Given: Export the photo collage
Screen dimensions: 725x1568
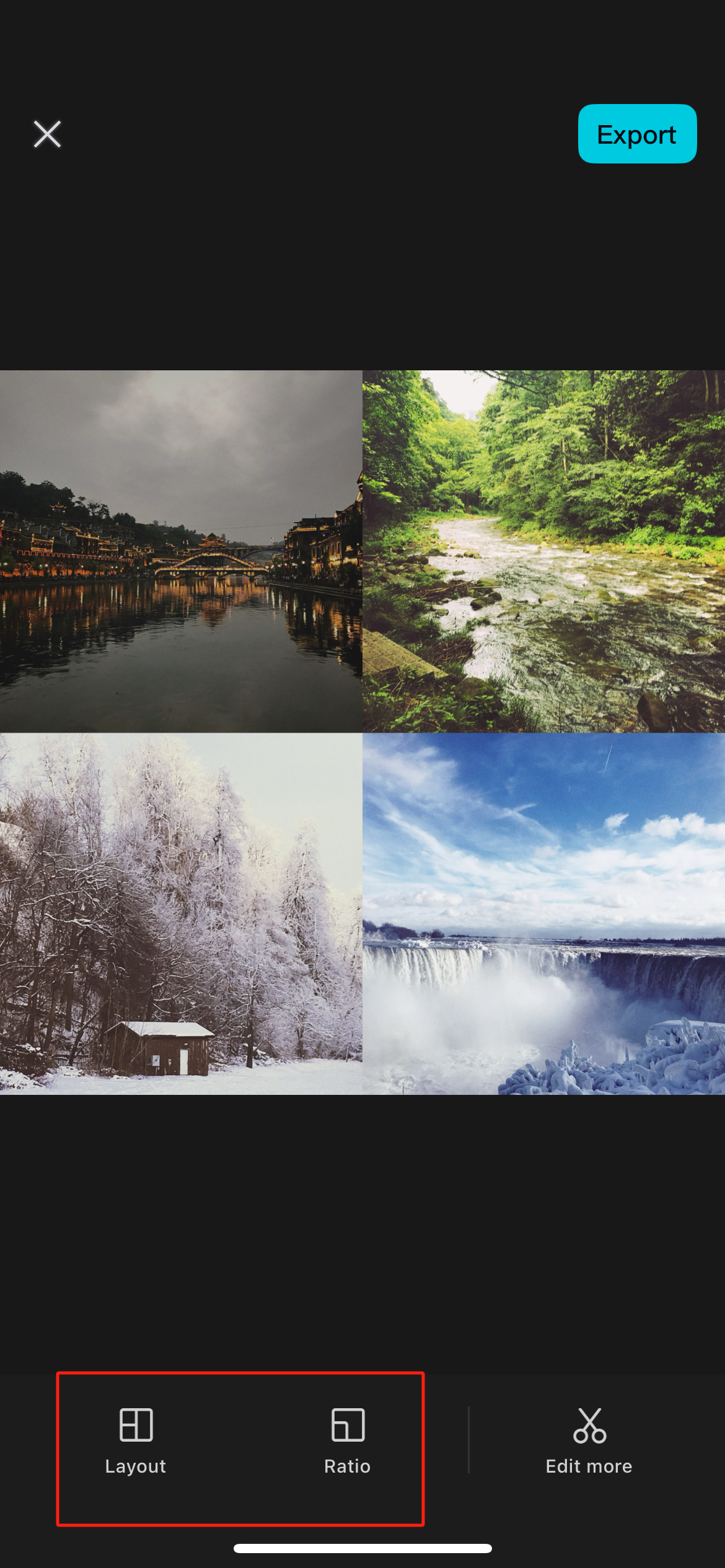Looking at the screenshot, I should pos(636,134).
